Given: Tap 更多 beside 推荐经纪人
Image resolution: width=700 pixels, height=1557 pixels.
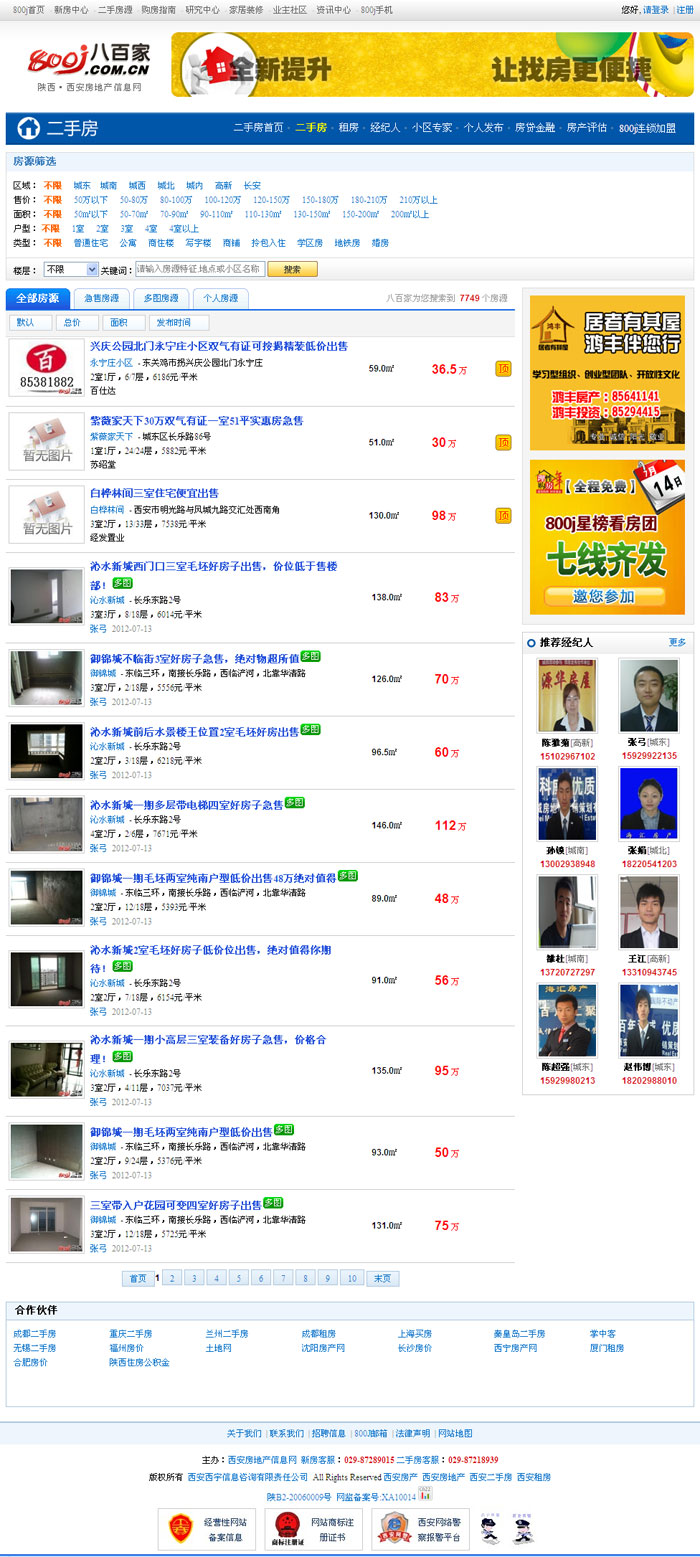Looking at the screenshot, I should pos(677,642).
